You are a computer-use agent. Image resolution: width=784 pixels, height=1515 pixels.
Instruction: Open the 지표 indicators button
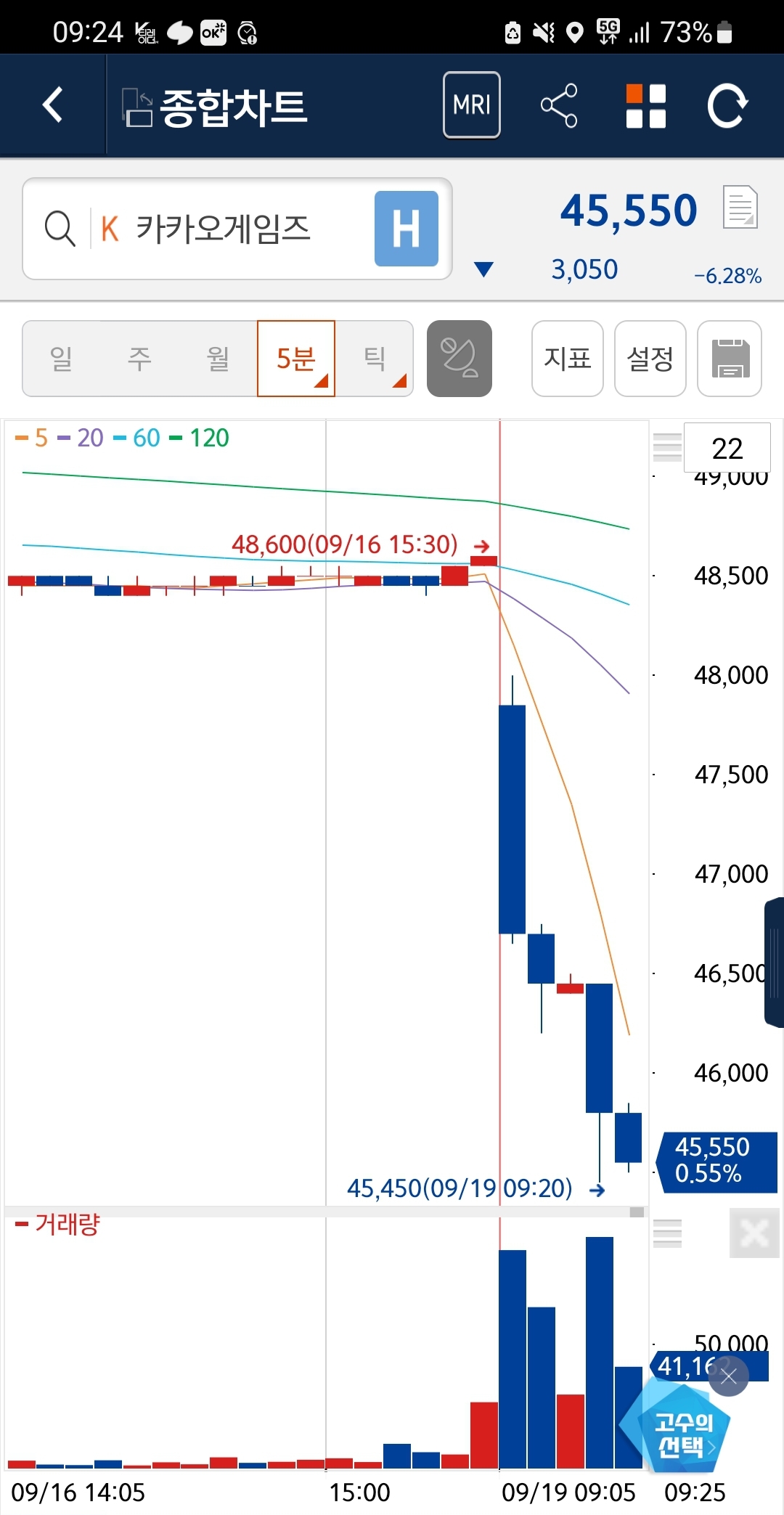(568, 359)
